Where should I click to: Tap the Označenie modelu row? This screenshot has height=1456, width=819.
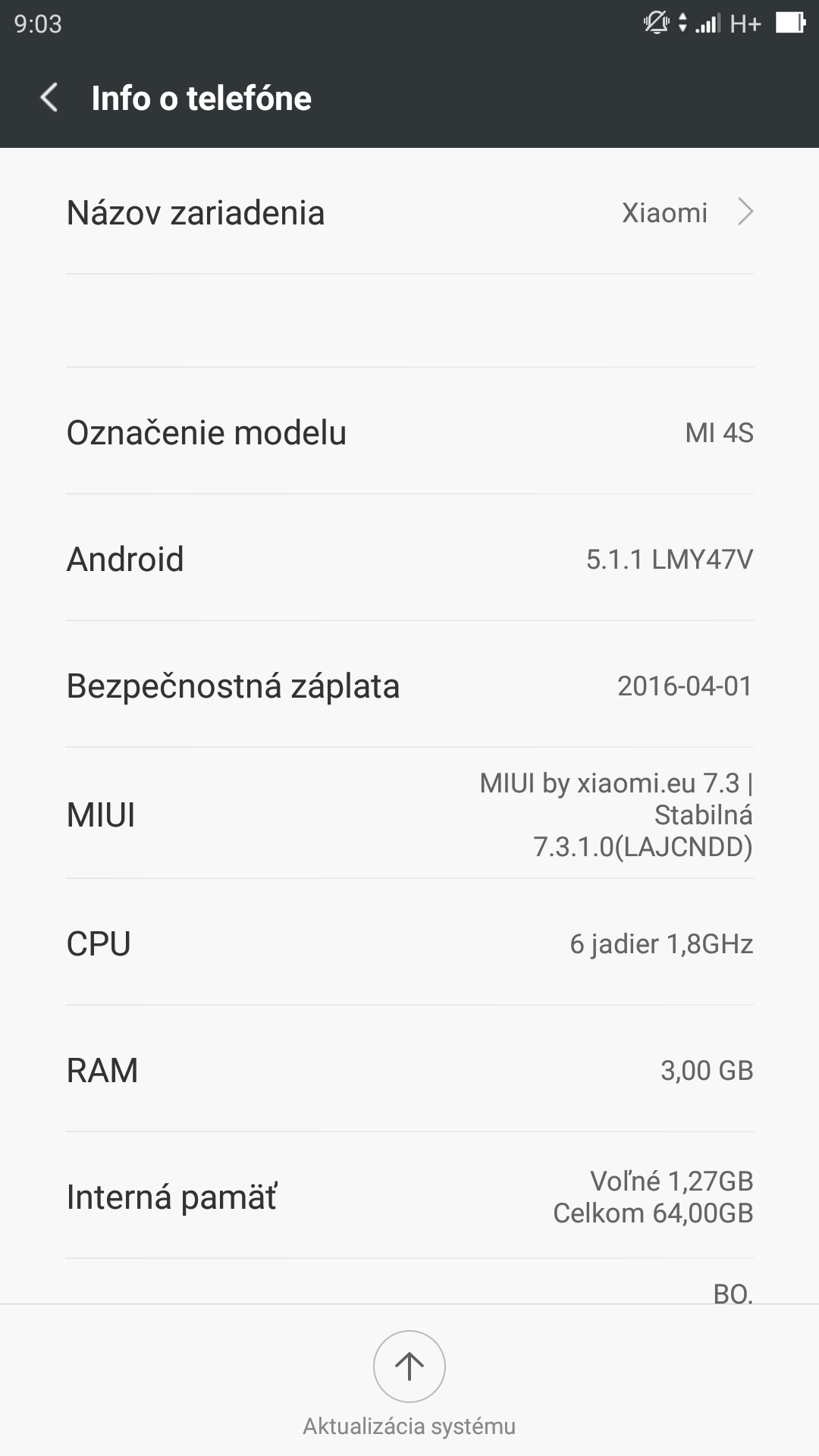pyautogui.click(x=409, y=431)
